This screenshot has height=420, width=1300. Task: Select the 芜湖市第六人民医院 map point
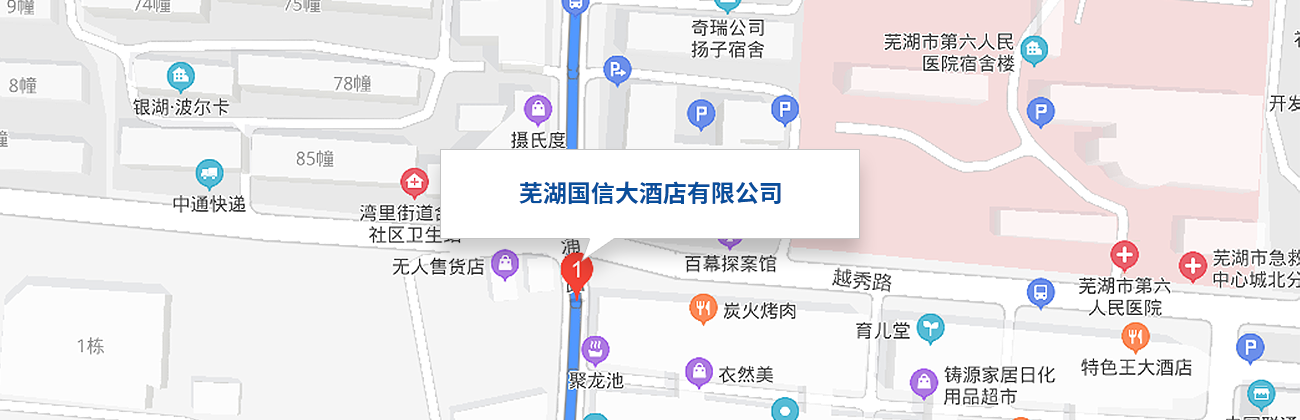tap(1124, 257)
